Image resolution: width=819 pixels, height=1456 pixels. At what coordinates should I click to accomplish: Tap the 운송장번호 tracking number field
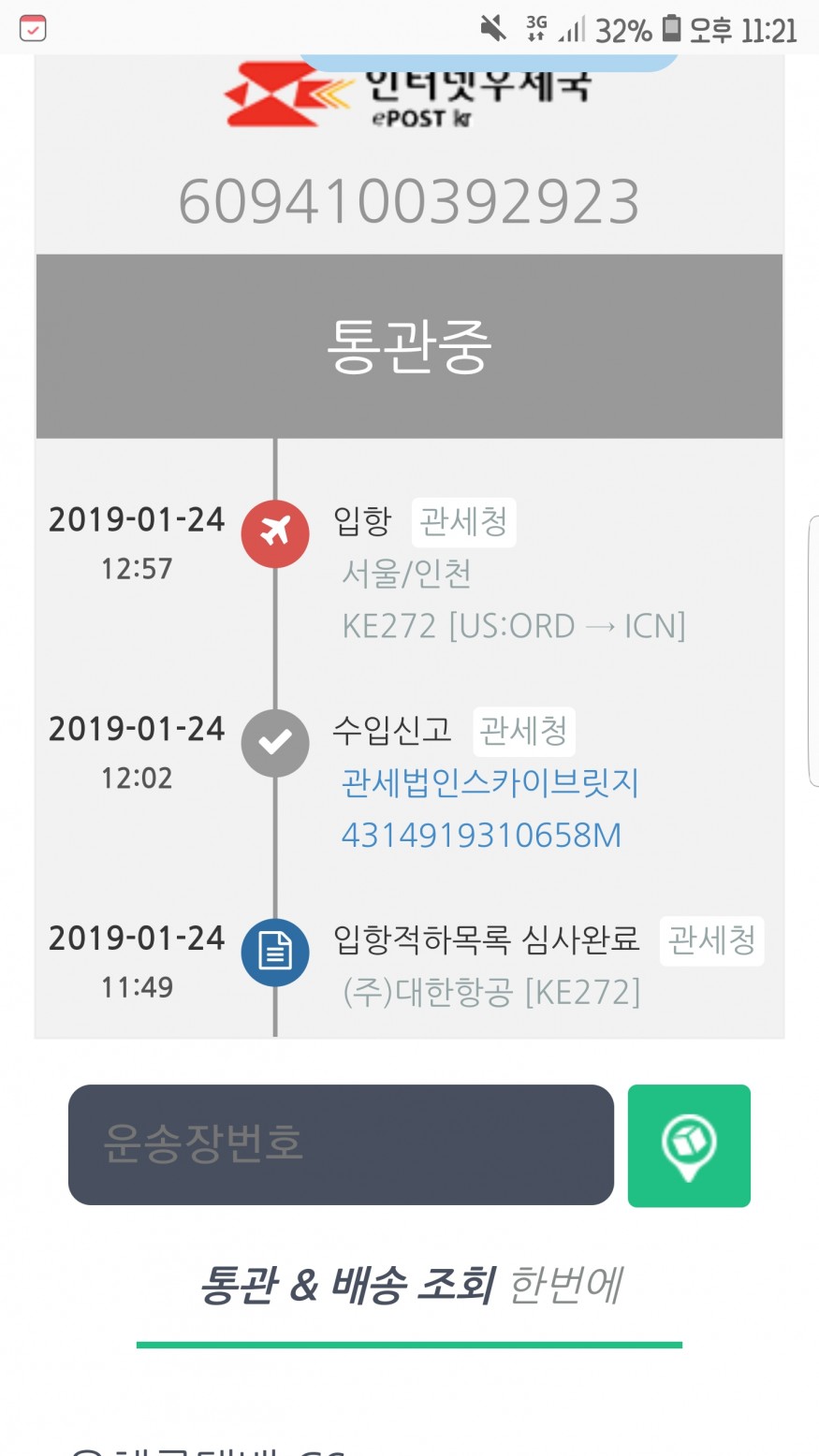click(341, 1144)
